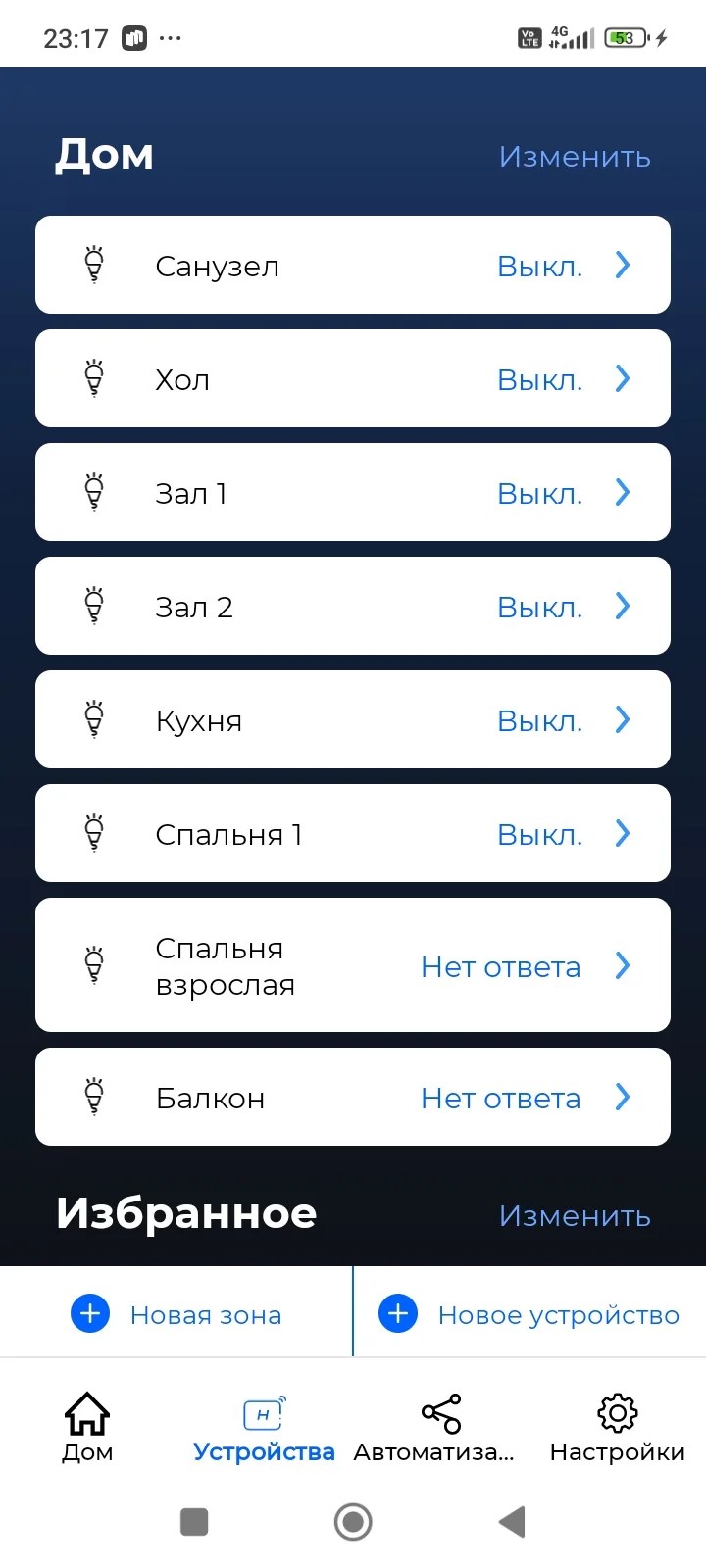Tap the plus icon beside Новая зона

click(x=89, y=1313)
